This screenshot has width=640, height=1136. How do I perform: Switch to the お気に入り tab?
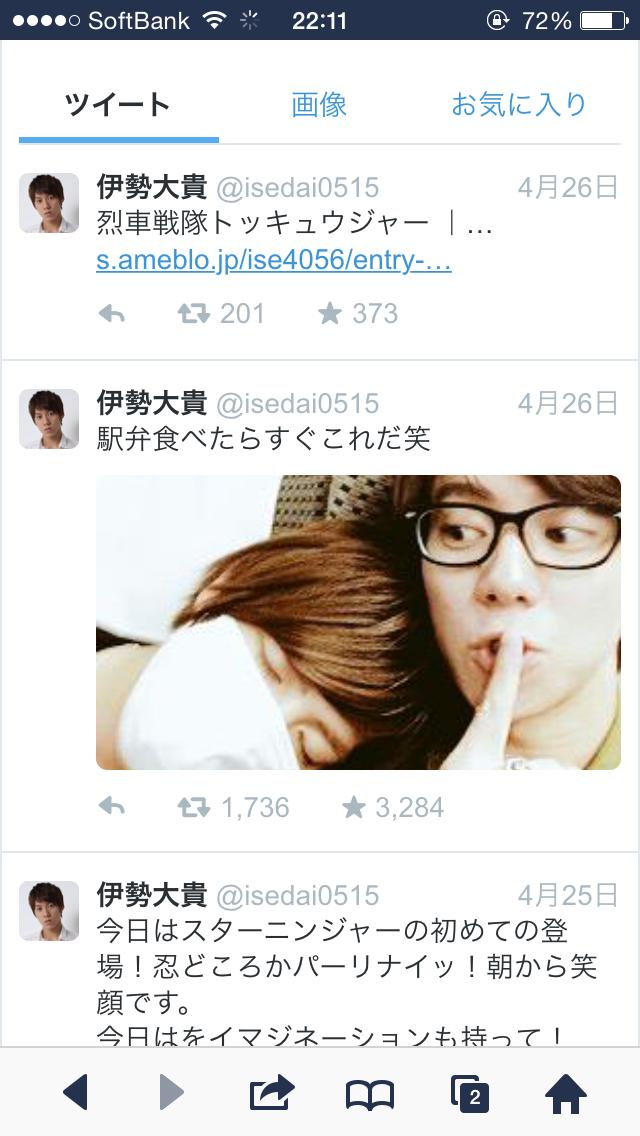coord(518,104)
